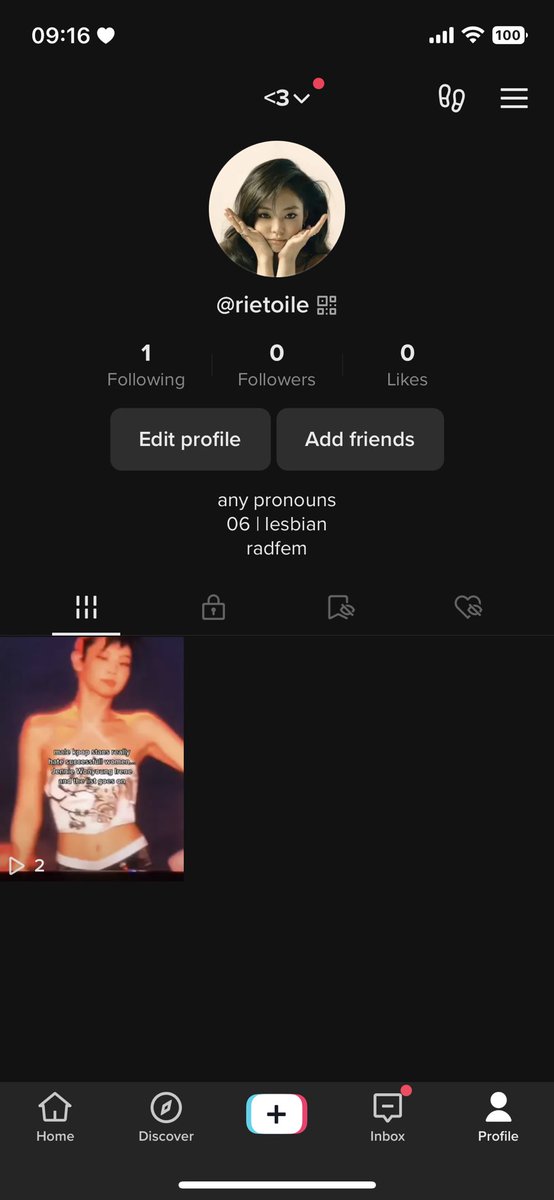View the Following list

[146, 365]
